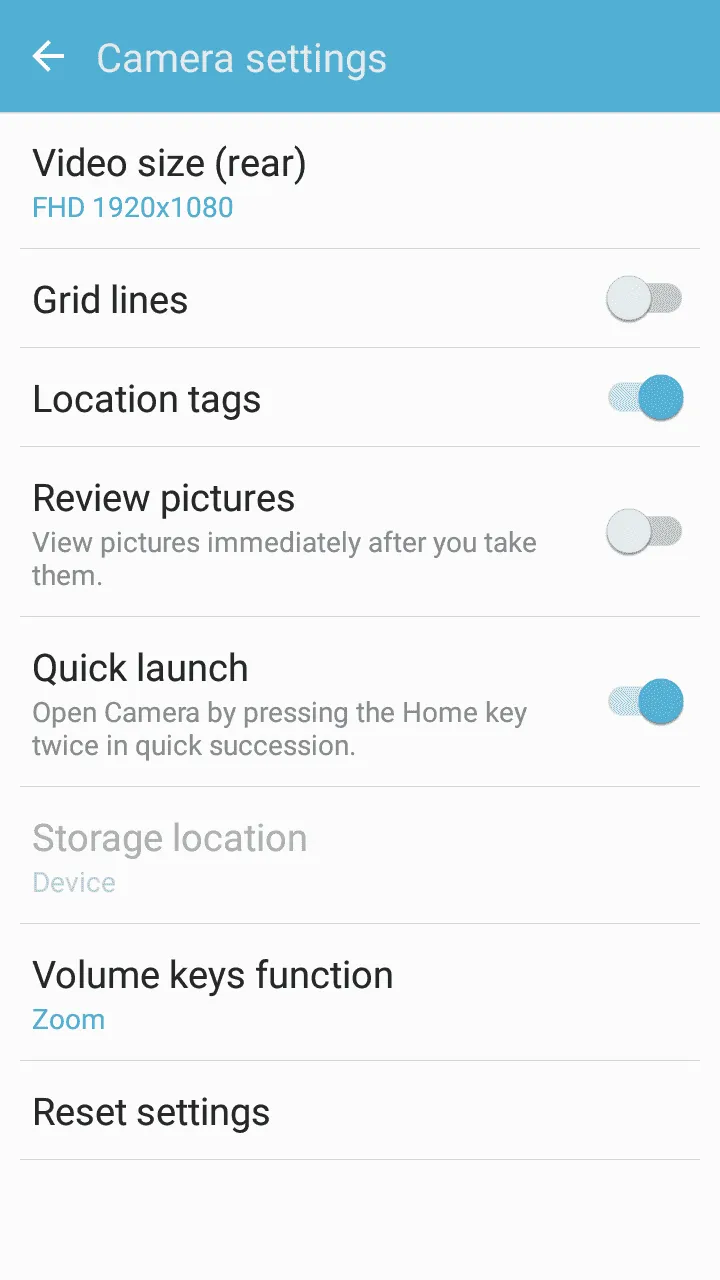Image resolution: width=720 pixels, height=1280 pixels.
Task: Go back from Camera settings
Action: pos(48,57)
